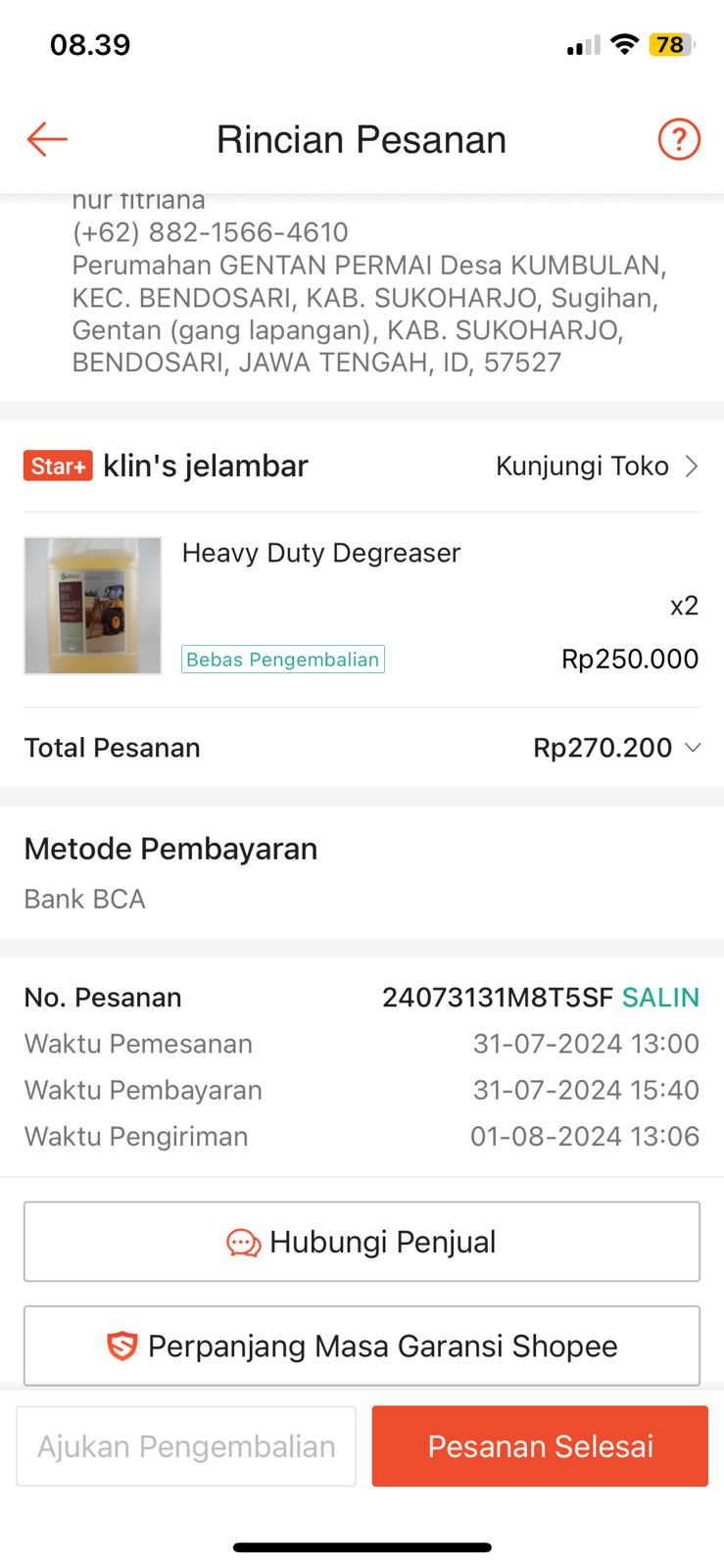Open the help question mark icon
Image resolution: width=724 pixels, height=1568 pixels.
[678, 139]
